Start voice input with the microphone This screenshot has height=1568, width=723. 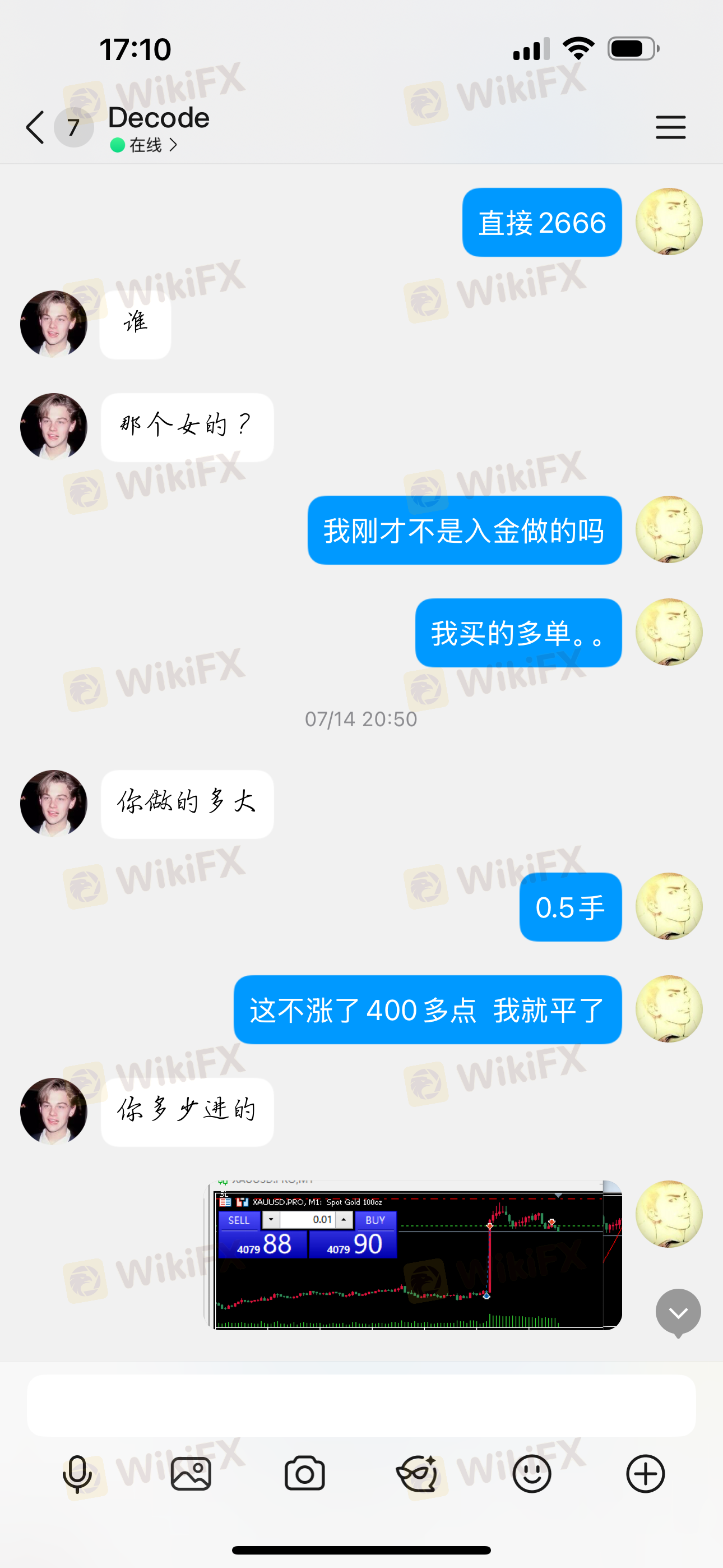click(x=77, y=1474)
